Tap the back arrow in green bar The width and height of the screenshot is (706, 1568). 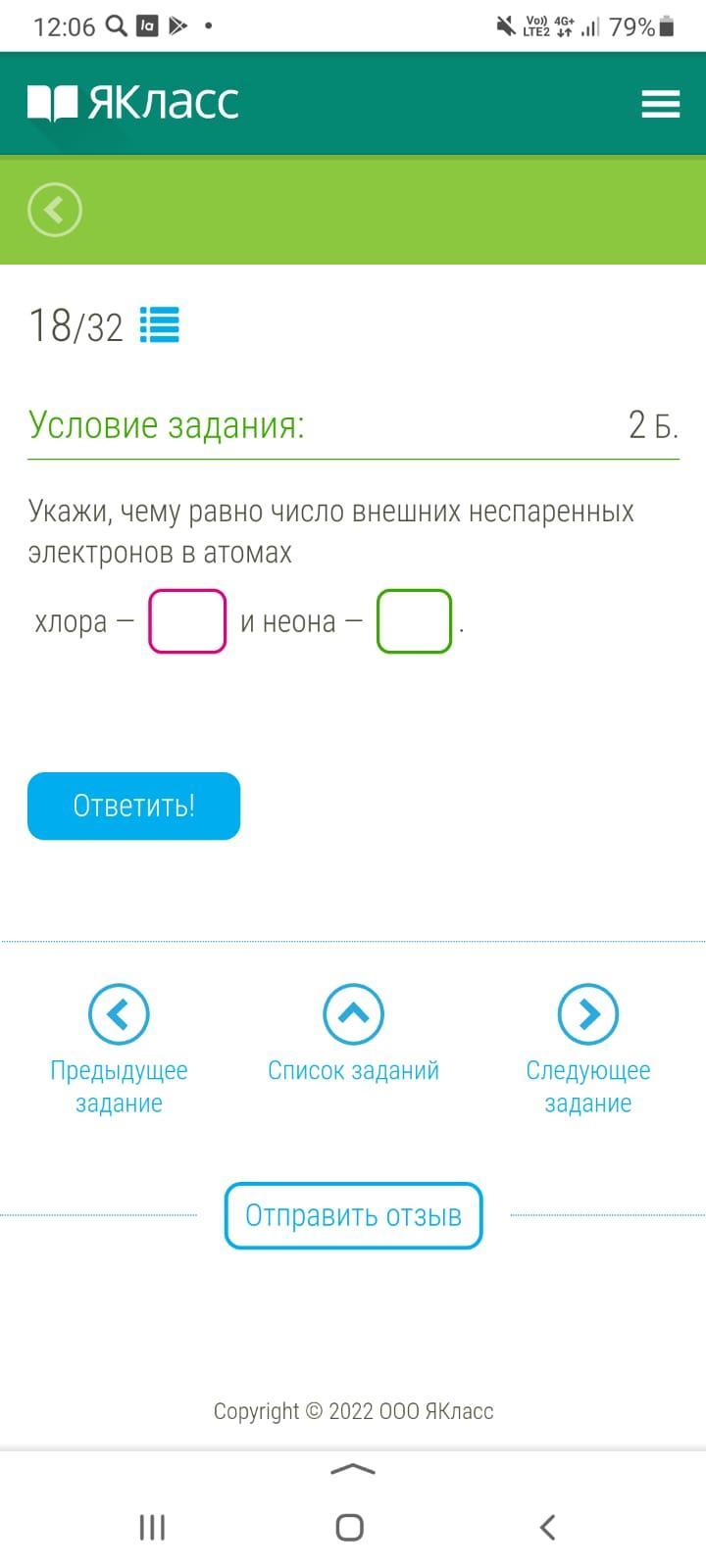coord(55,210)
